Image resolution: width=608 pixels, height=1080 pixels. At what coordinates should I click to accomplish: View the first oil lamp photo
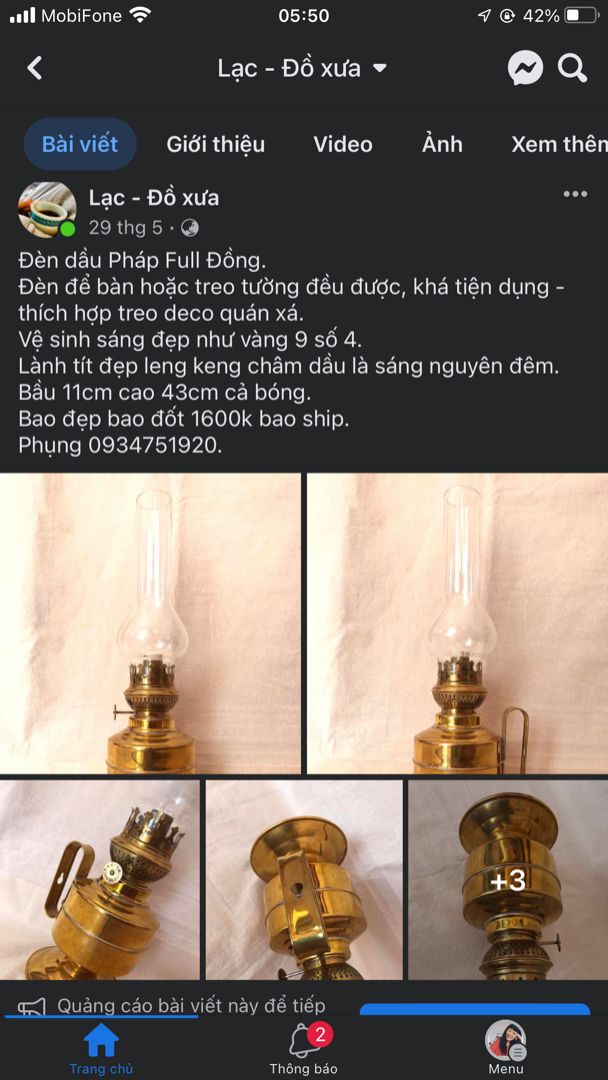tap(150, 623)
